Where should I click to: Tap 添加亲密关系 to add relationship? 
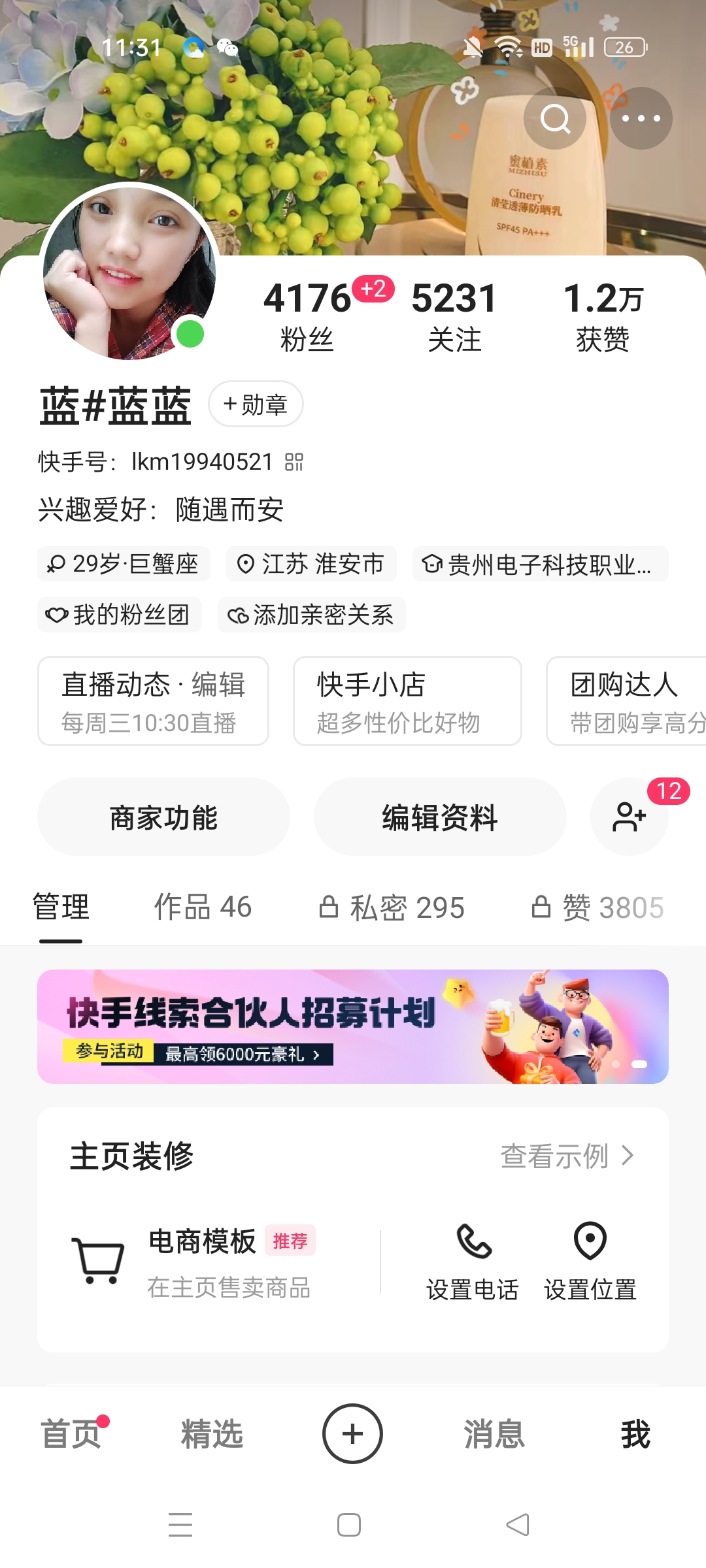click(x=312, y=615)
